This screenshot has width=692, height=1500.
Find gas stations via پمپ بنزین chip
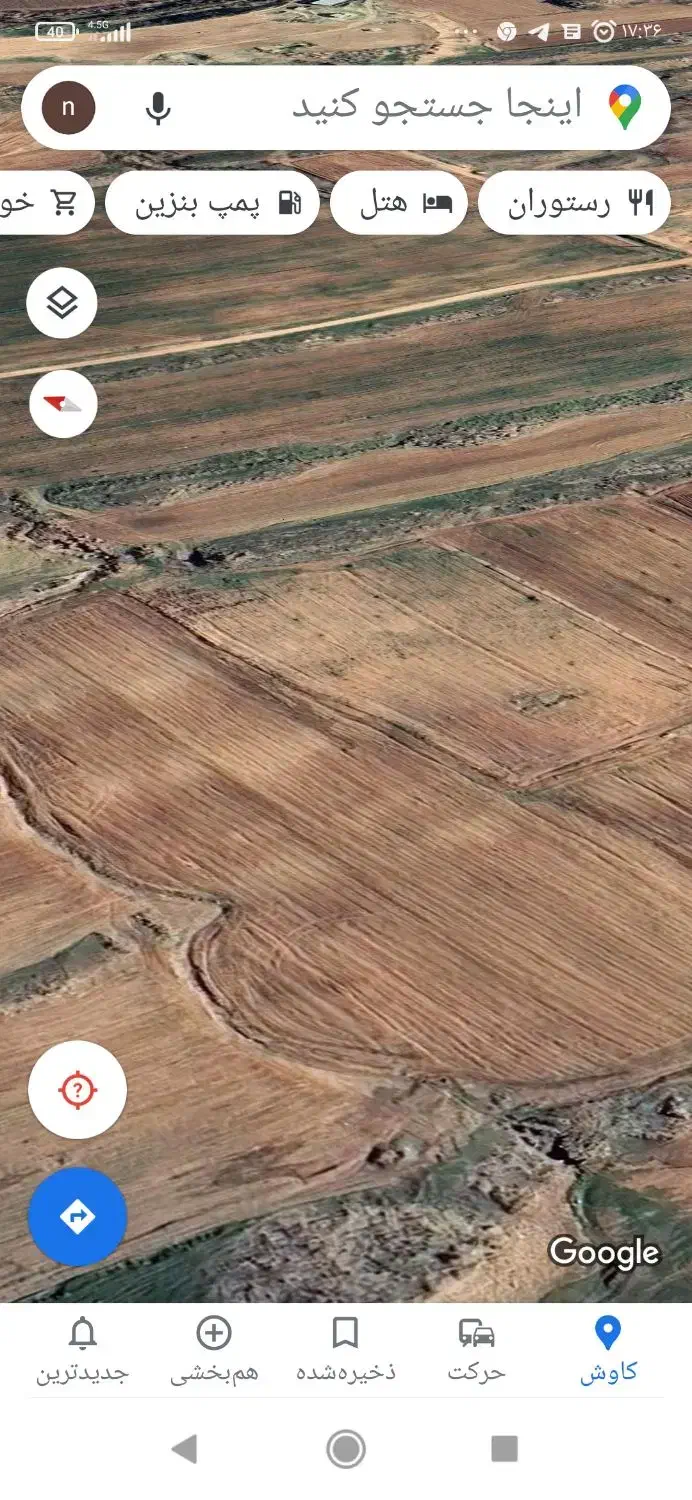[x=212, y=203]
